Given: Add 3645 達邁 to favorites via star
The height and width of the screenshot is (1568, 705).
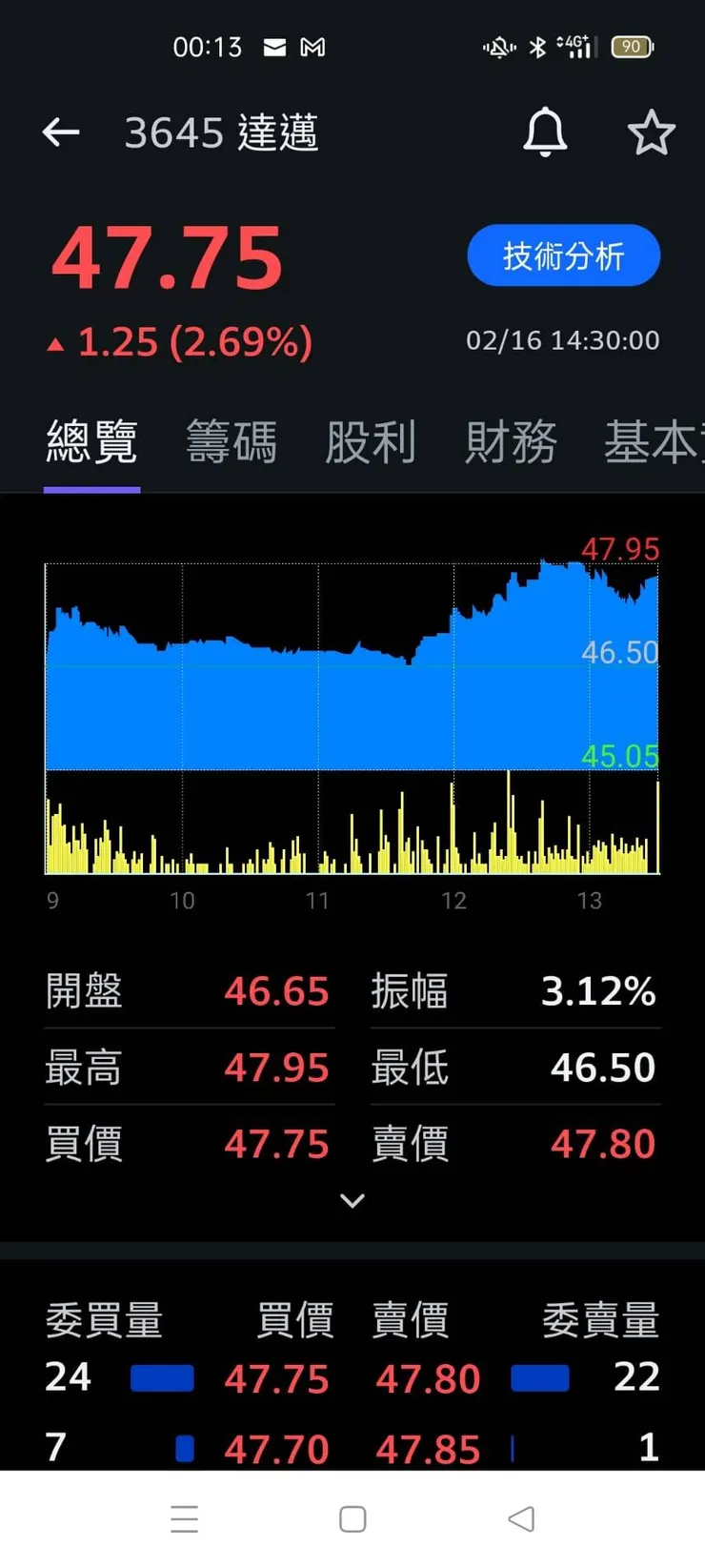Looking at the screenshot, I should [652, 132].
